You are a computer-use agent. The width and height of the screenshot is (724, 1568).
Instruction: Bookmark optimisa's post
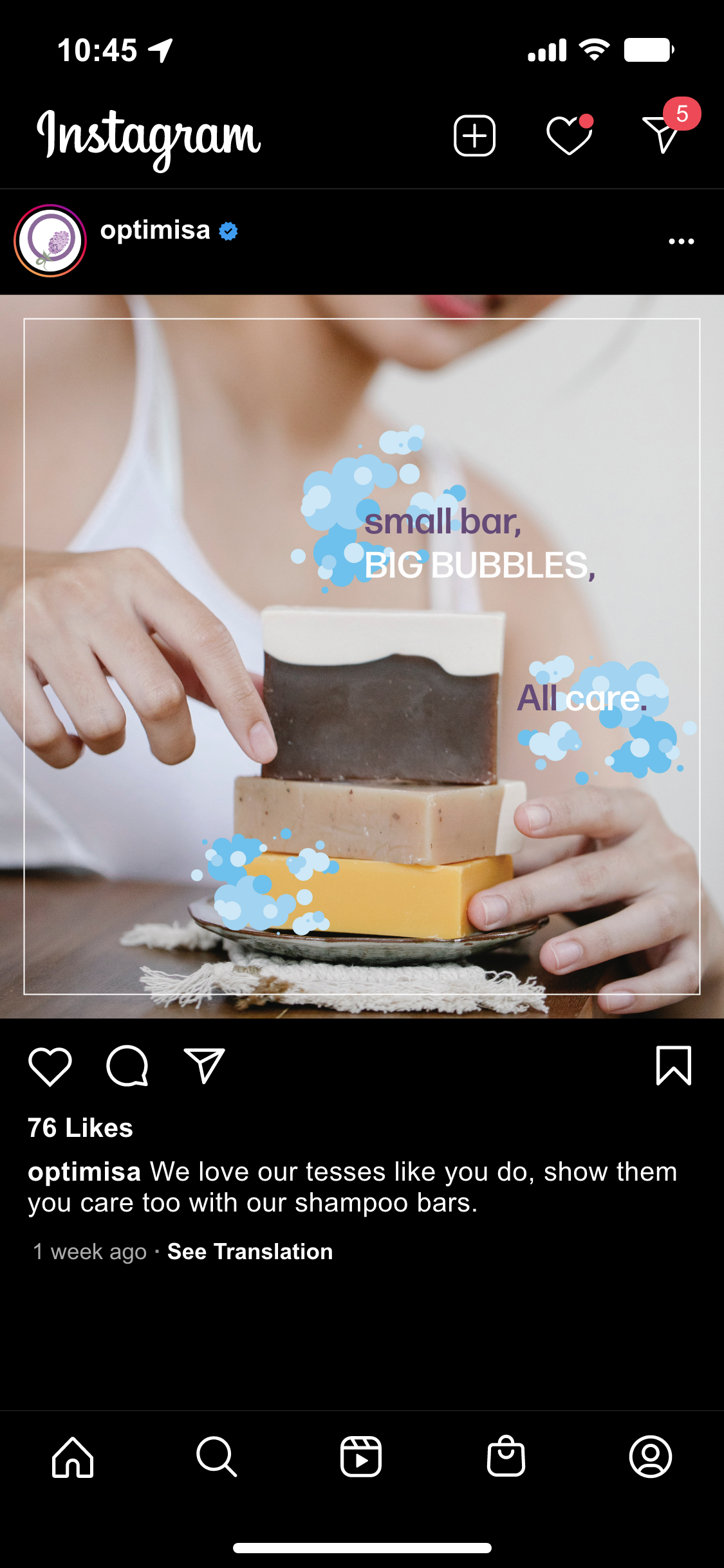[x=674, y=1065]
